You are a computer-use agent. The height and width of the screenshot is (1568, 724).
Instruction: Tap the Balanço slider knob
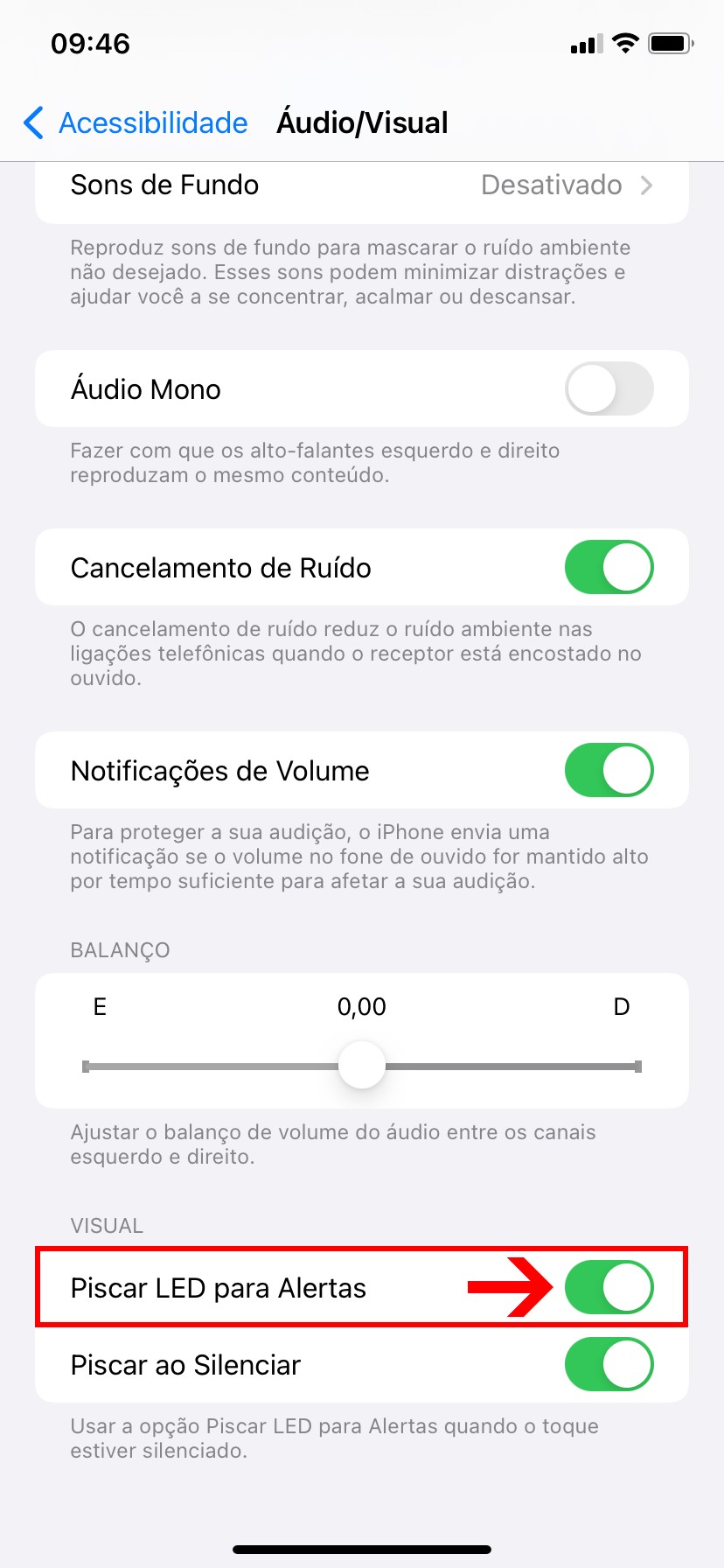[362, 1066]
